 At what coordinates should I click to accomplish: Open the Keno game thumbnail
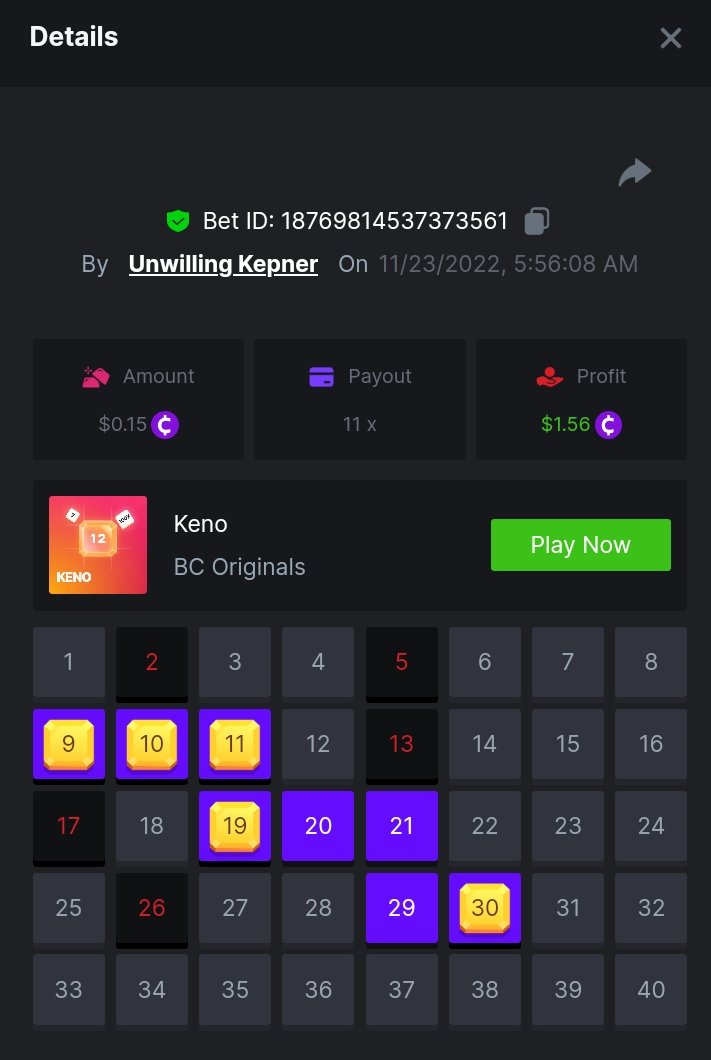[x=98, y=545]
